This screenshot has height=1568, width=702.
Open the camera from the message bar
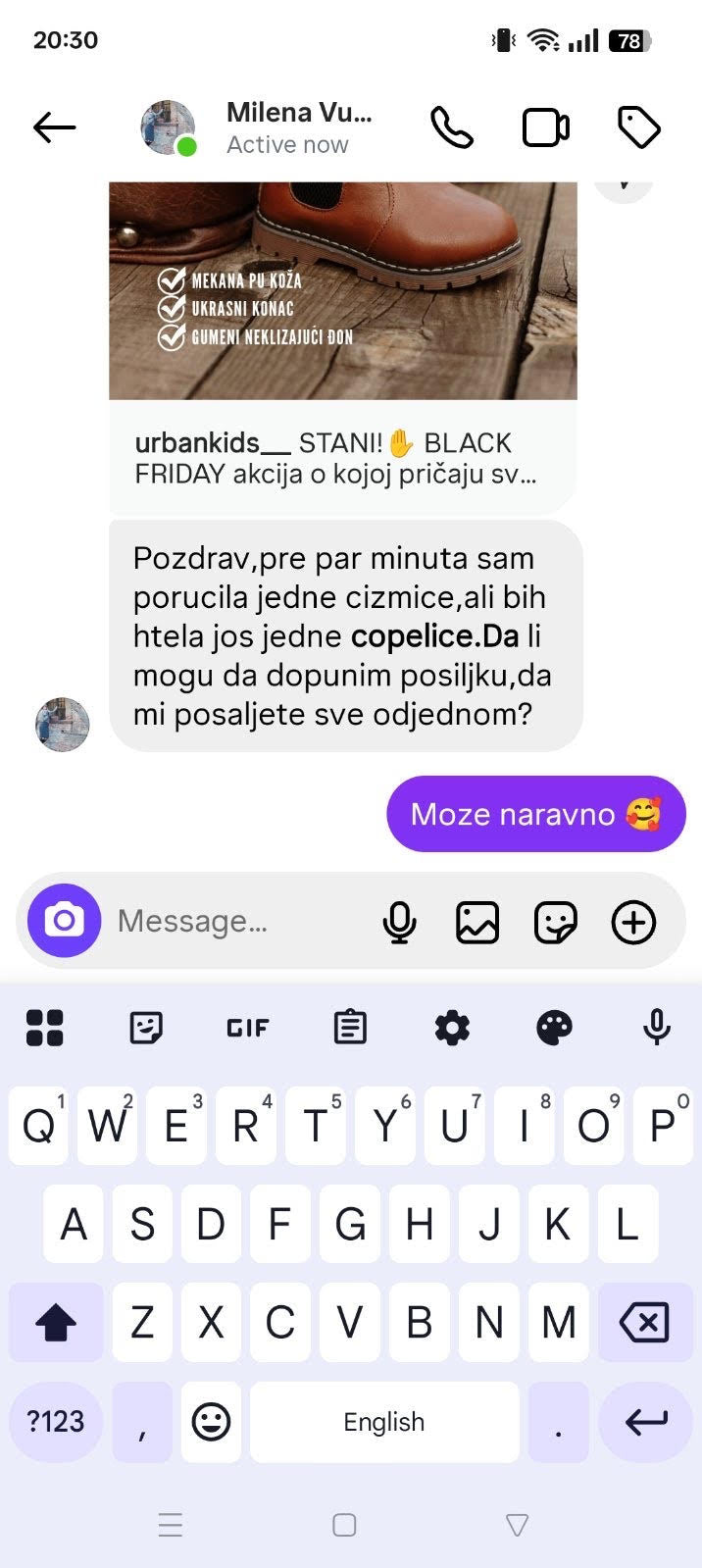[65, 921]
